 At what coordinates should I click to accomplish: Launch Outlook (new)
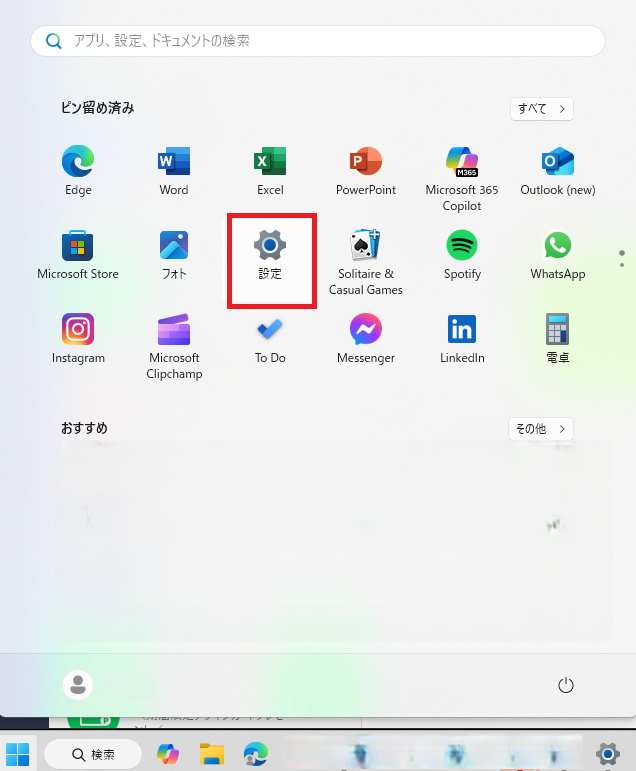click(x=558, y=170)
